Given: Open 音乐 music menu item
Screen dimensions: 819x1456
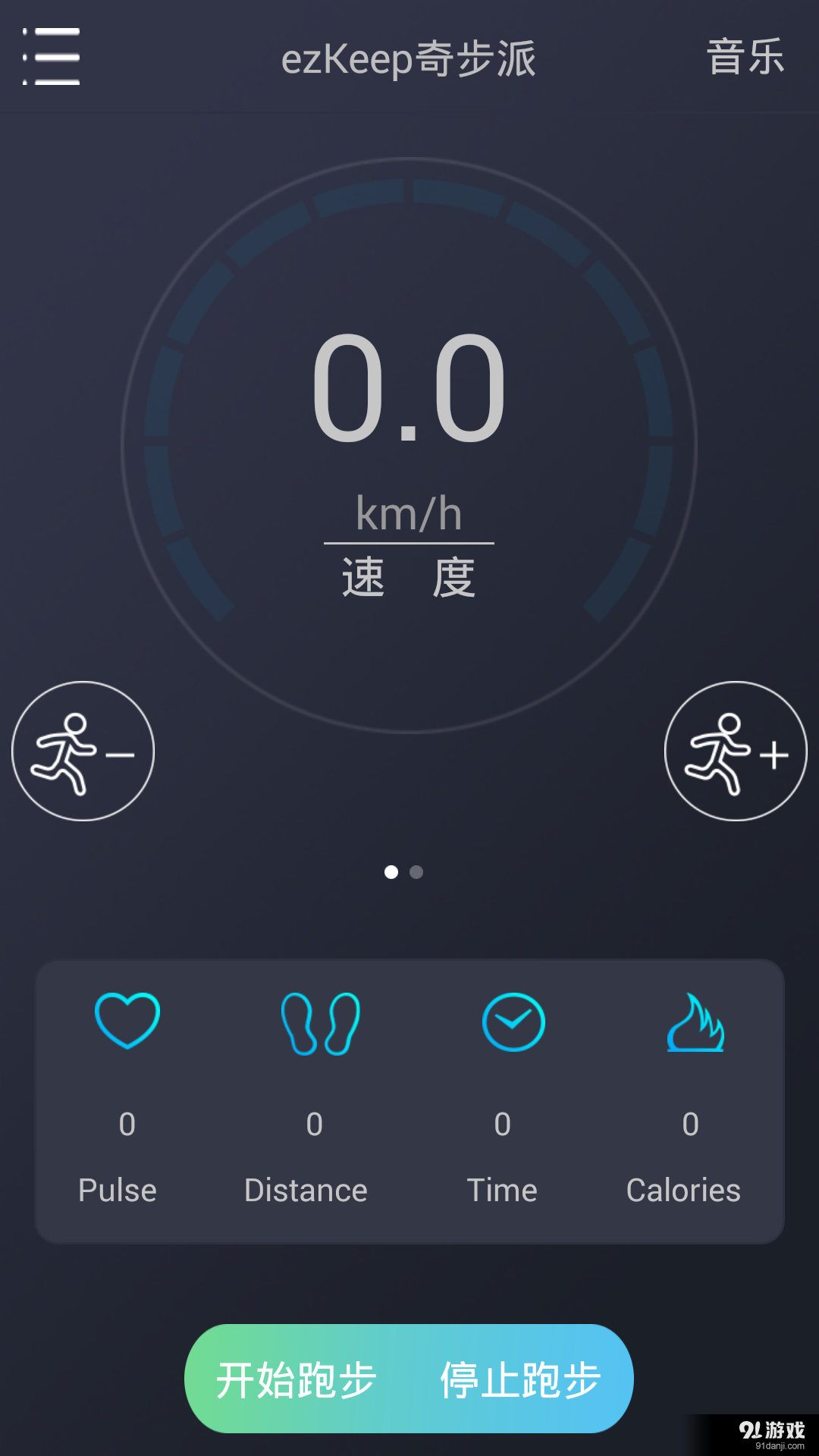Looking at the screenshot, I should tap(745, 57).
